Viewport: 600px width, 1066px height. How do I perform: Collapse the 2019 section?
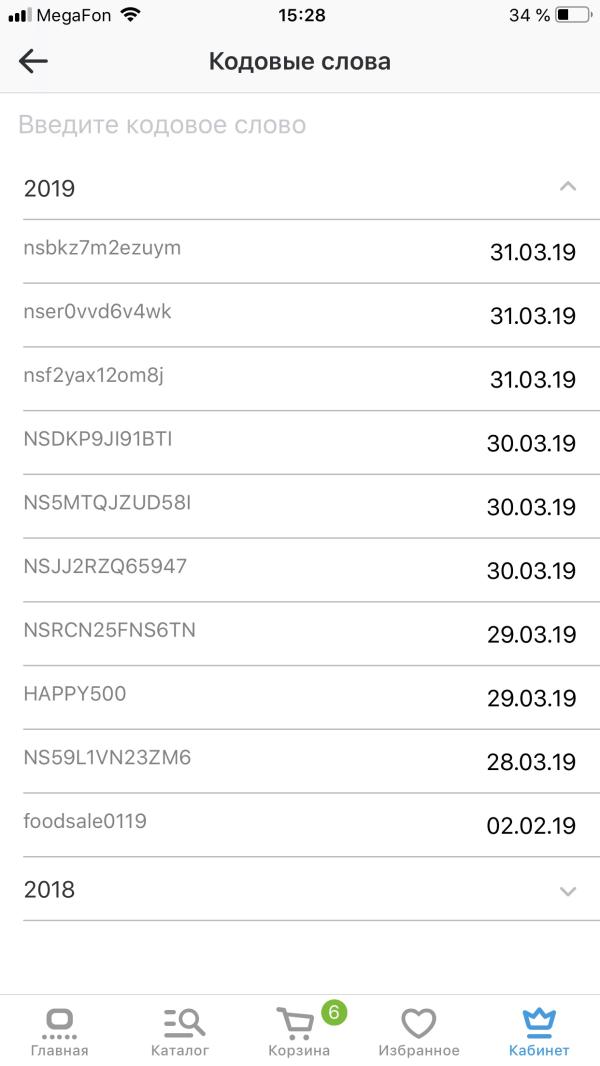[x=568, y=187]
